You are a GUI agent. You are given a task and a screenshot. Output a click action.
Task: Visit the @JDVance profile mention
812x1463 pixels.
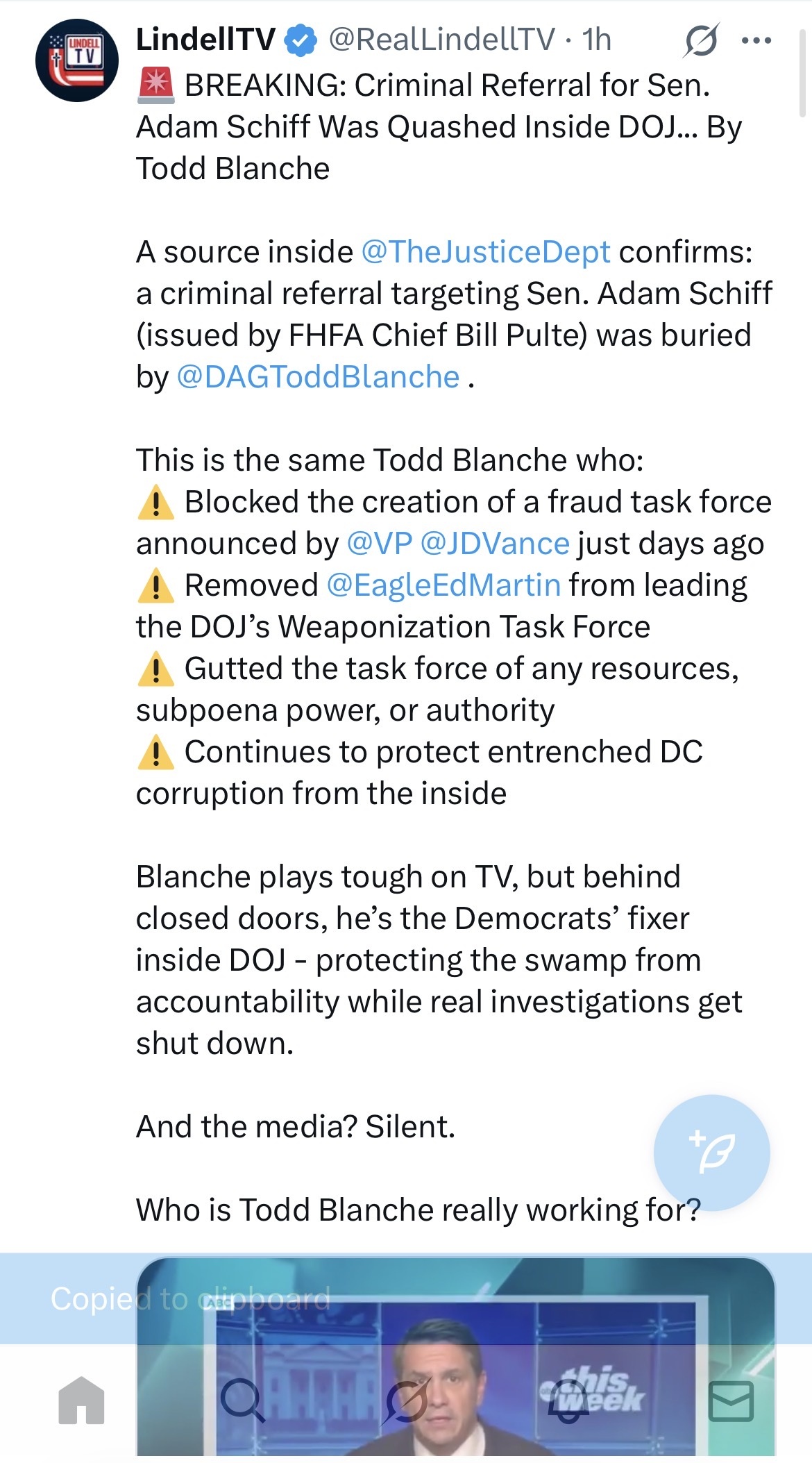[495, 544]
